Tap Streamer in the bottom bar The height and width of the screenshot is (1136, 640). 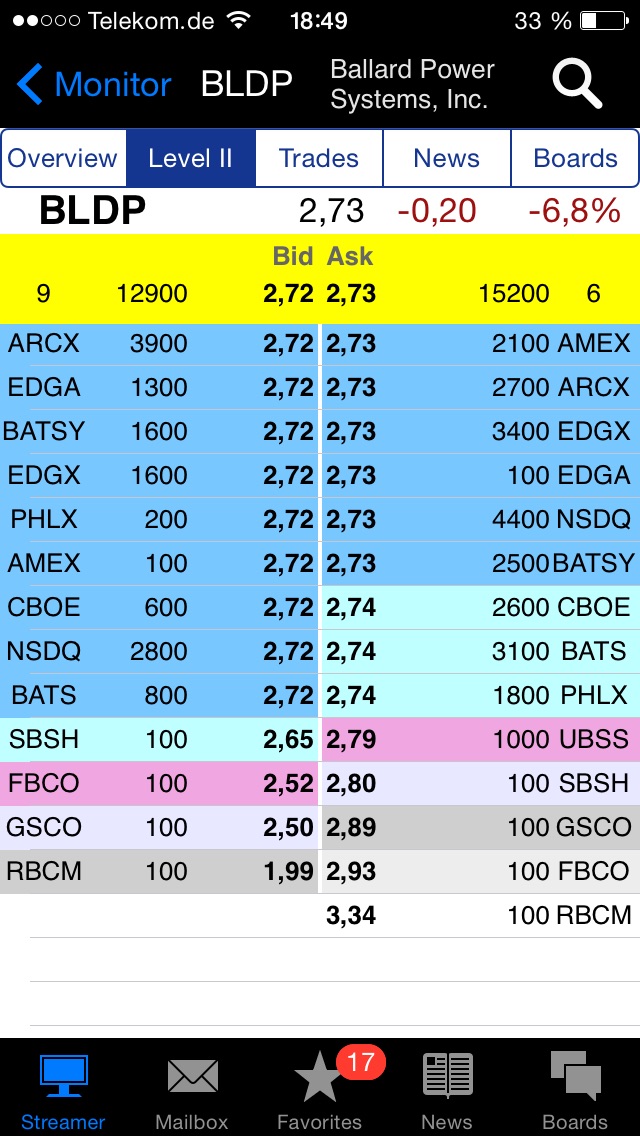(x=63, y=1090)
